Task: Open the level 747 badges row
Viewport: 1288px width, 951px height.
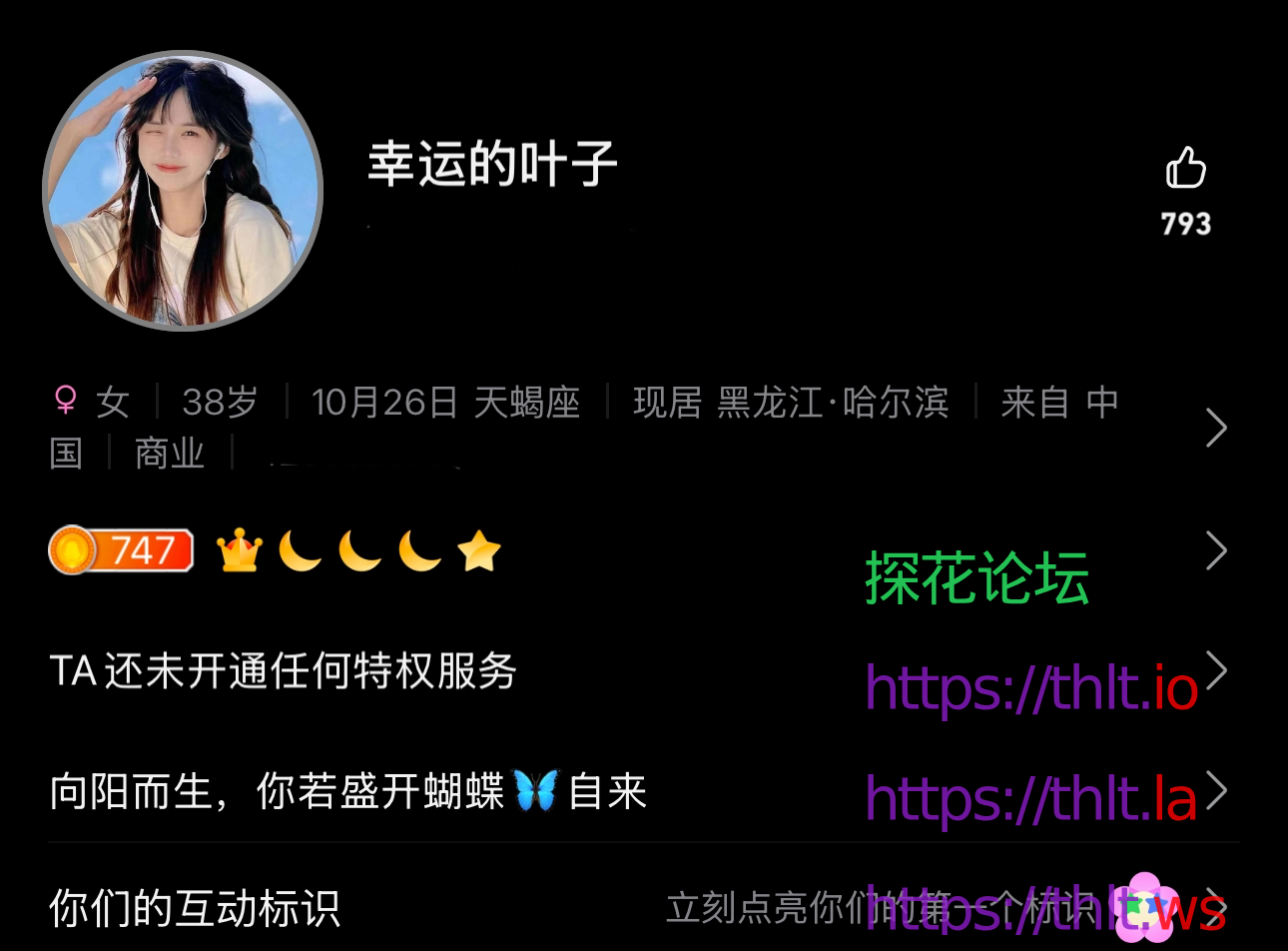Action: 1215,550
